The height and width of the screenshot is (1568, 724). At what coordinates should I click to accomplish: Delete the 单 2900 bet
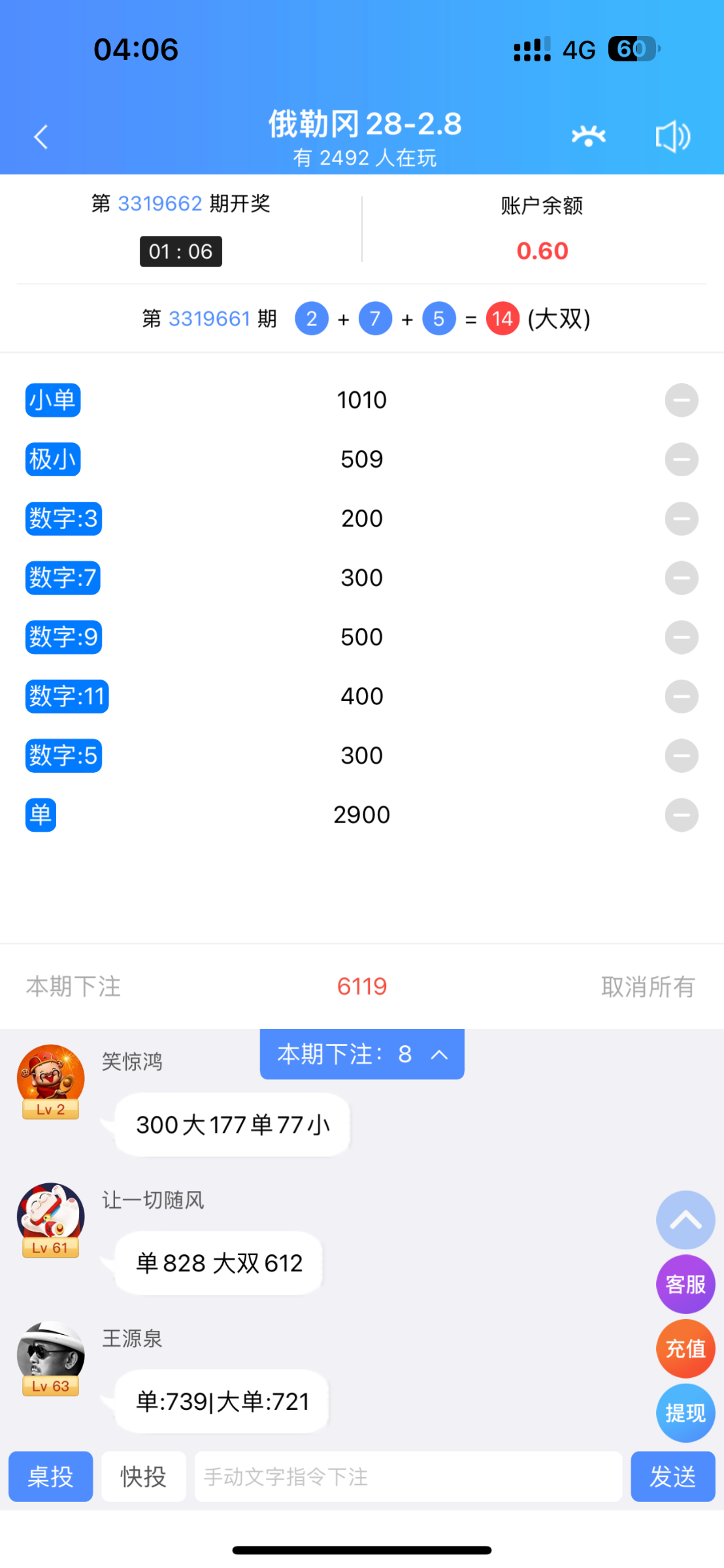(682, 815)
